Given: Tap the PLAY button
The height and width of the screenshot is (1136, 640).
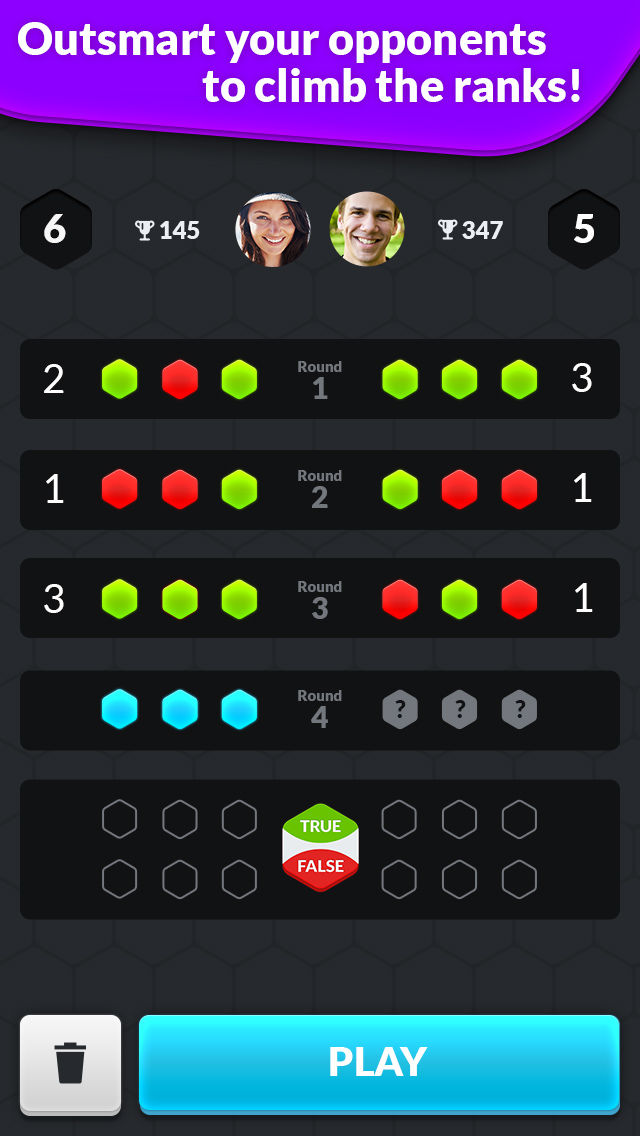Looking at the screenshot, I should (379, 1062).
